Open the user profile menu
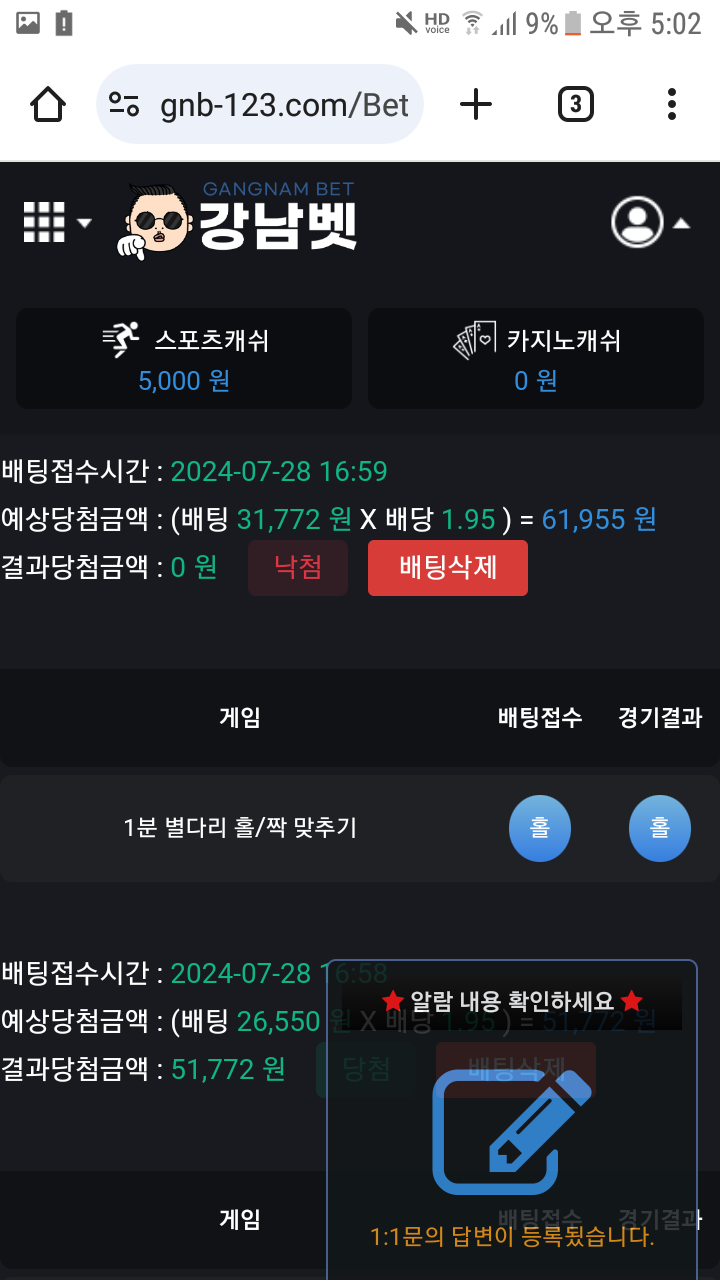Image resolution: width=720 pixels, height=1280 pixels. point(650,222)
